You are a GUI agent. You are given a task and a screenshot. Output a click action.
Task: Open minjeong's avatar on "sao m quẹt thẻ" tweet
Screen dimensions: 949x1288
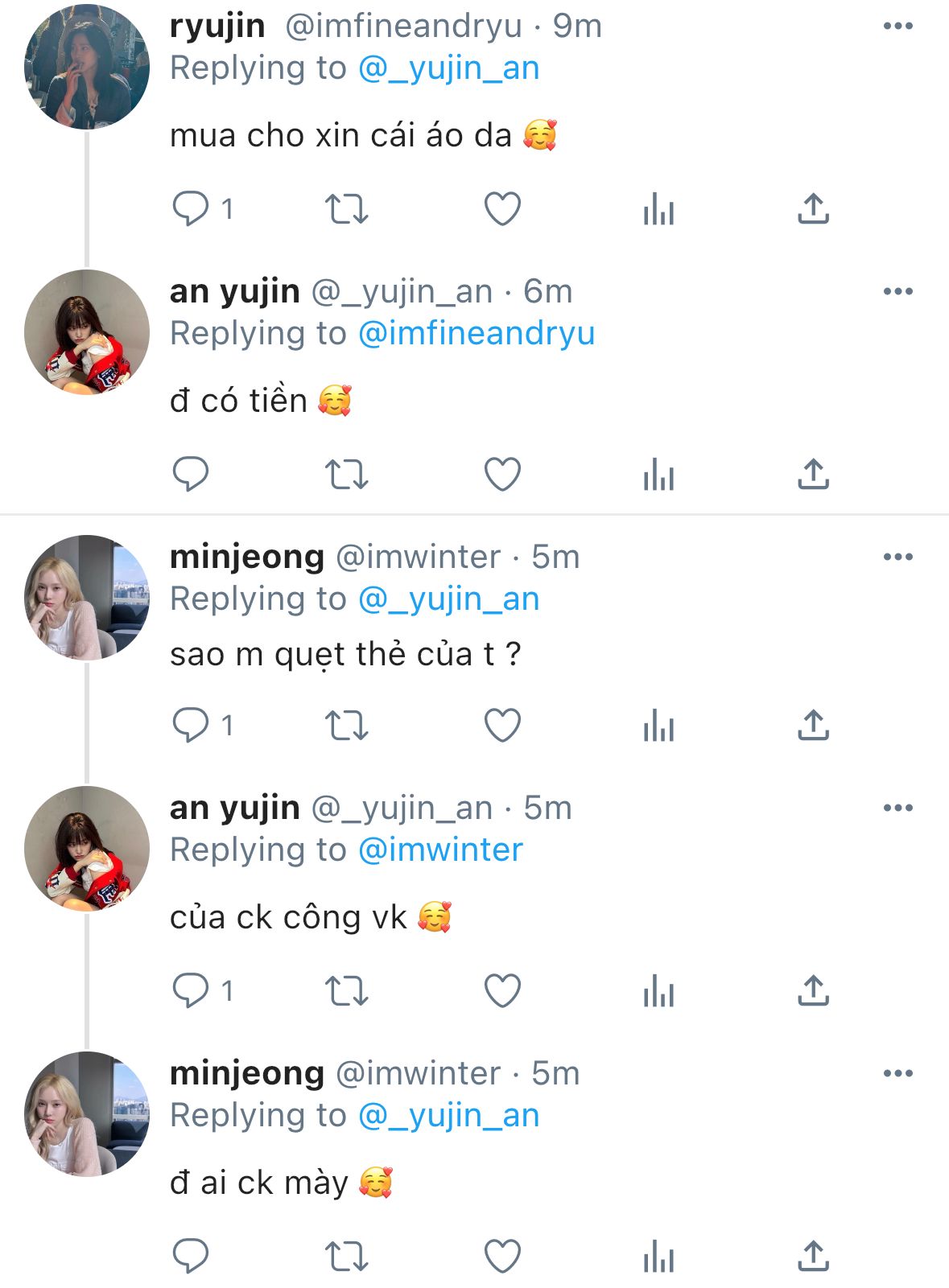point(87,598)
